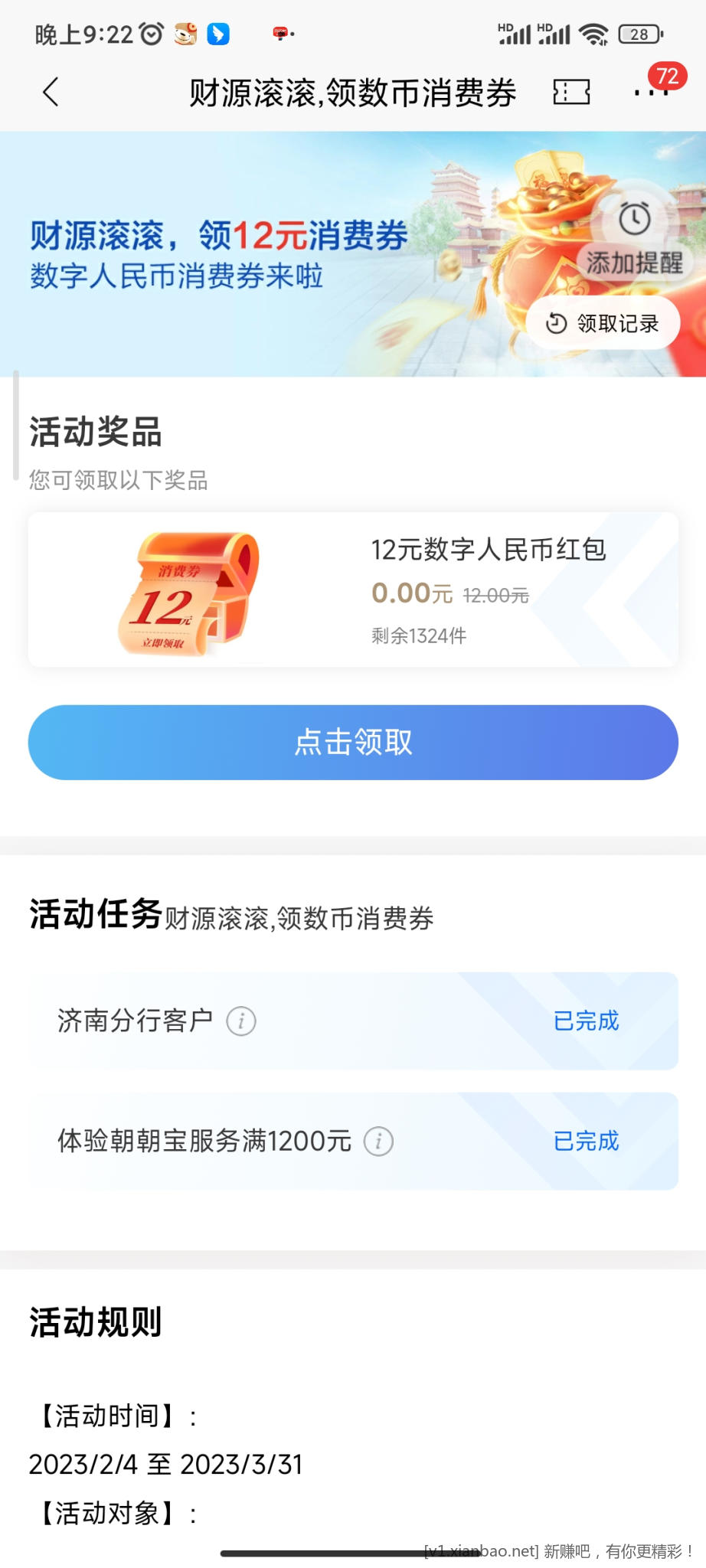Show info for 济南分行客户 task

click(x=241, y=1021)
